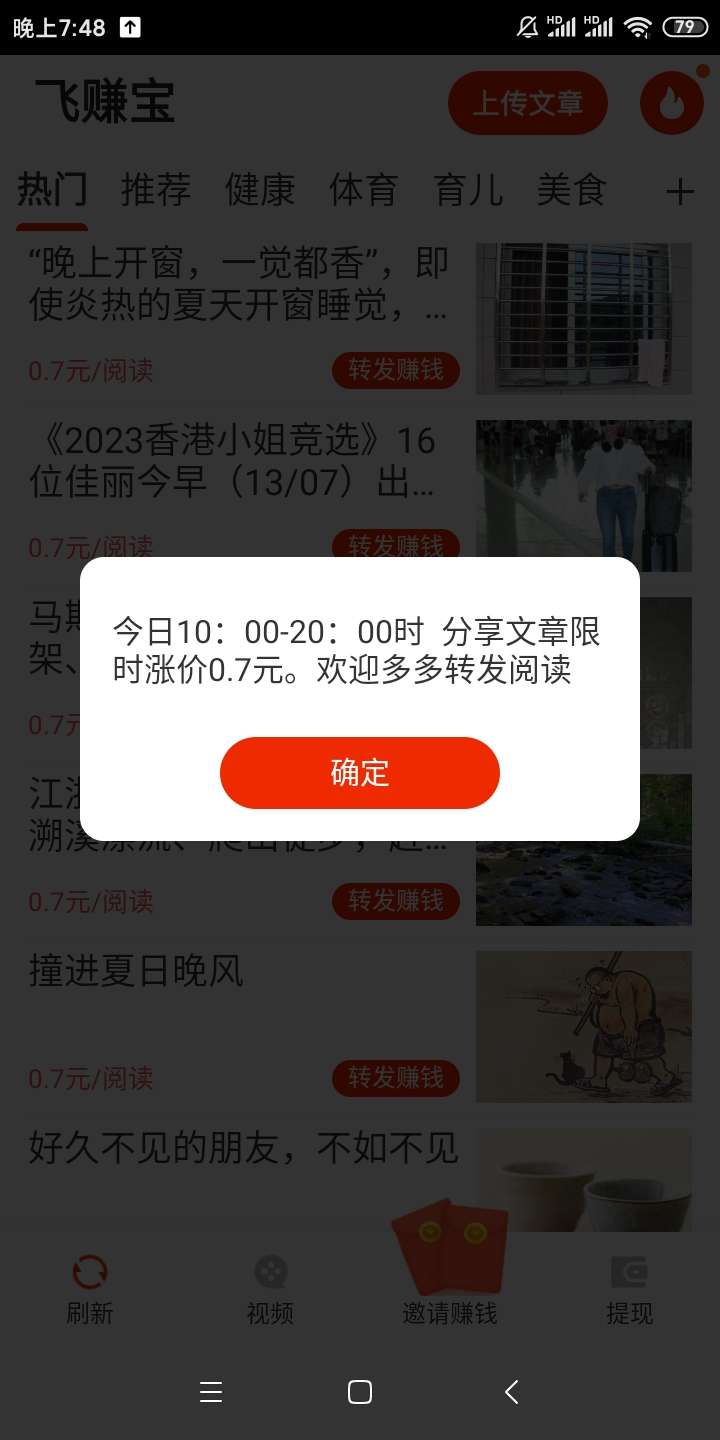The height and width of the screenshot is (1440, 720).
Task: Open 邀请赚钱 invite page
Action: tap(450, 1289)
